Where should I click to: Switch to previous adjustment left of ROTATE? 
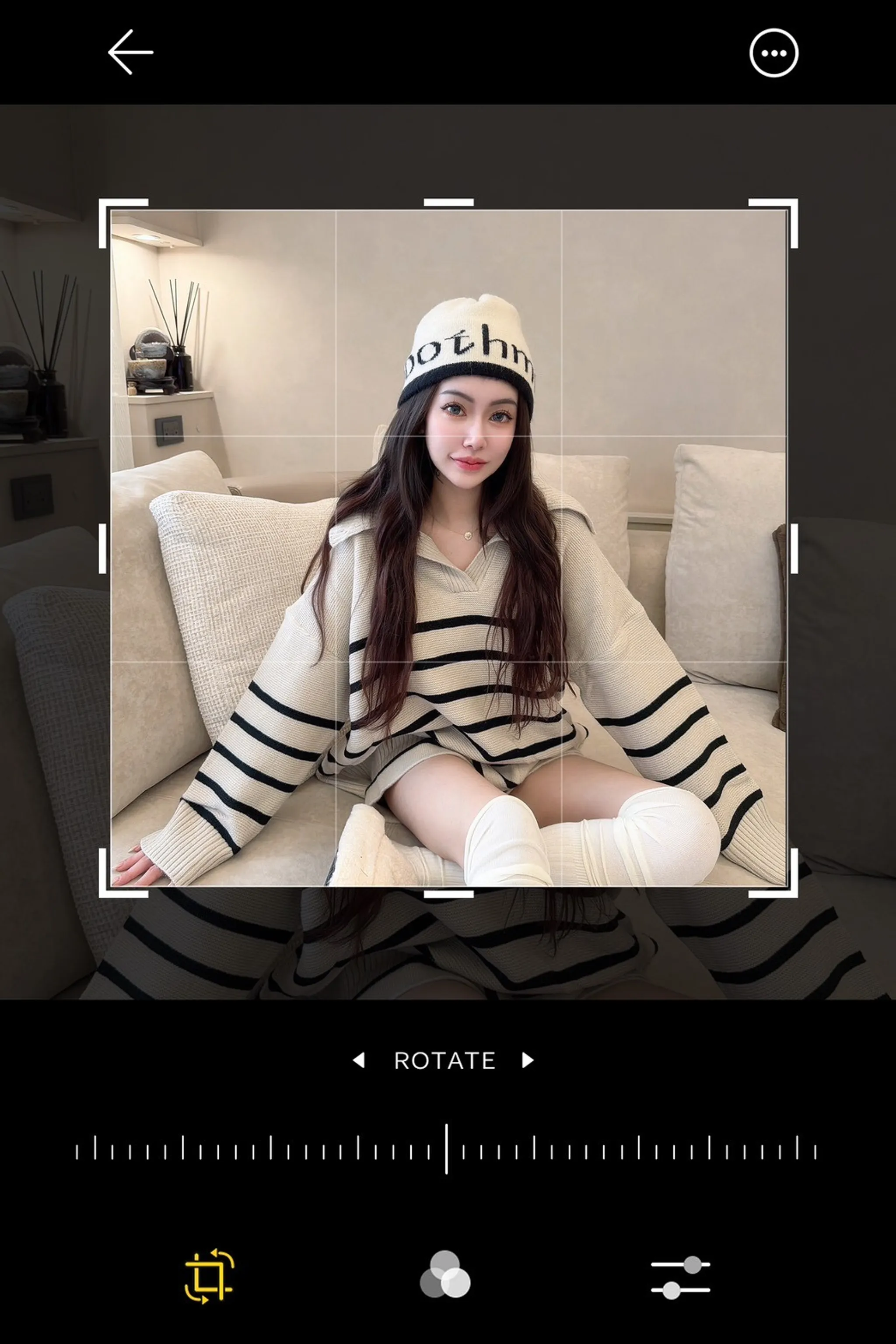(x=358, y=1060)
